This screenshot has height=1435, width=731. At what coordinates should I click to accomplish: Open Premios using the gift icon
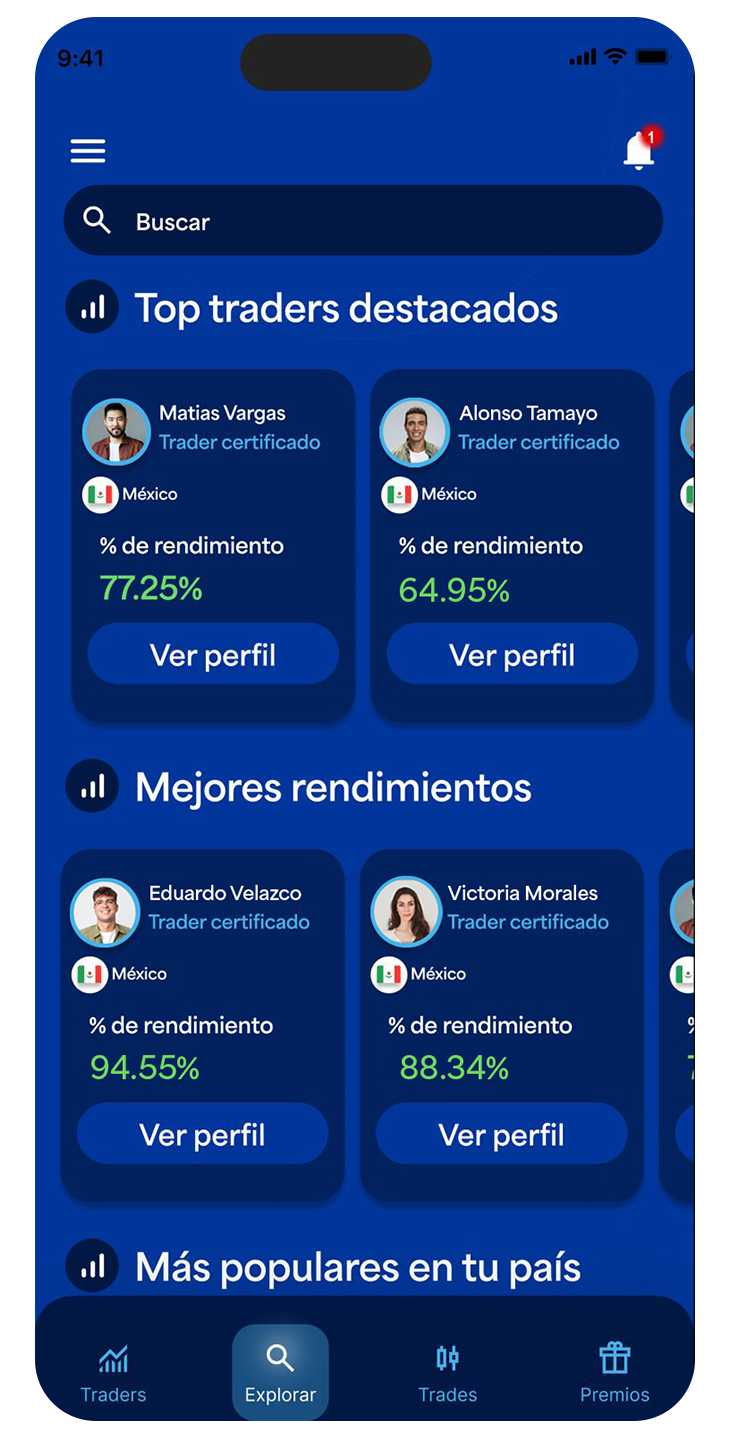pos(614,1357)
